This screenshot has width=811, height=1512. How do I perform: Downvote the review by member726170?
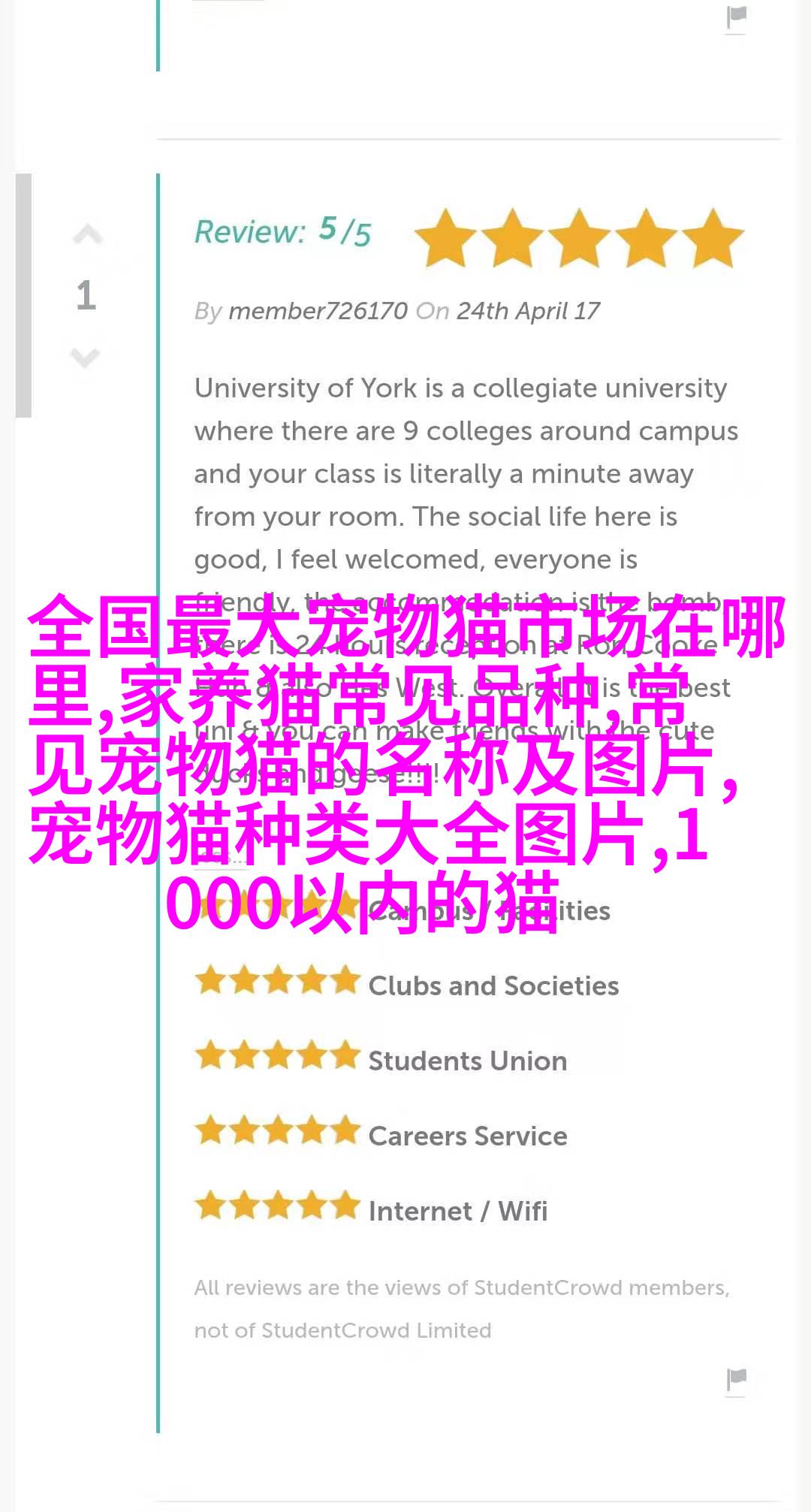pos(85,357)
